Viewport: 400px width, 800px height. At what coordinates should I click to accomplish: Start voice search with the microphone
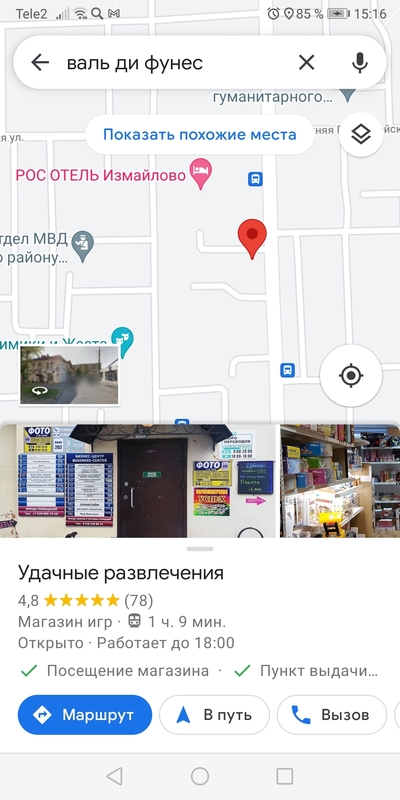coord(360,63)
